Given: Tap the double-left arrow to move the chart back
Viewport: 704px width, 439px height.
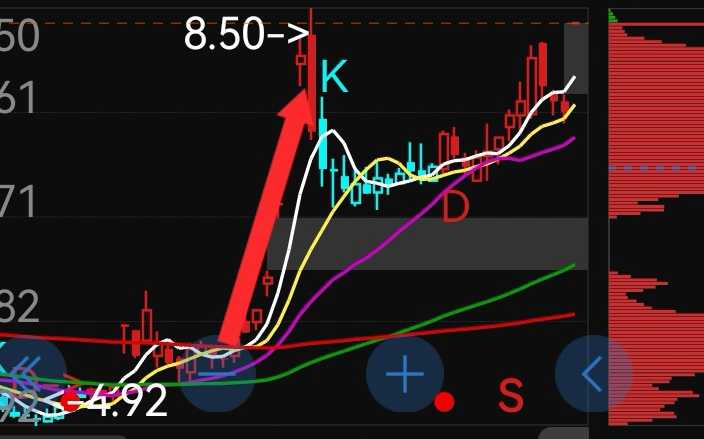Looking at the screenshot, I should [x=27, y=375].
